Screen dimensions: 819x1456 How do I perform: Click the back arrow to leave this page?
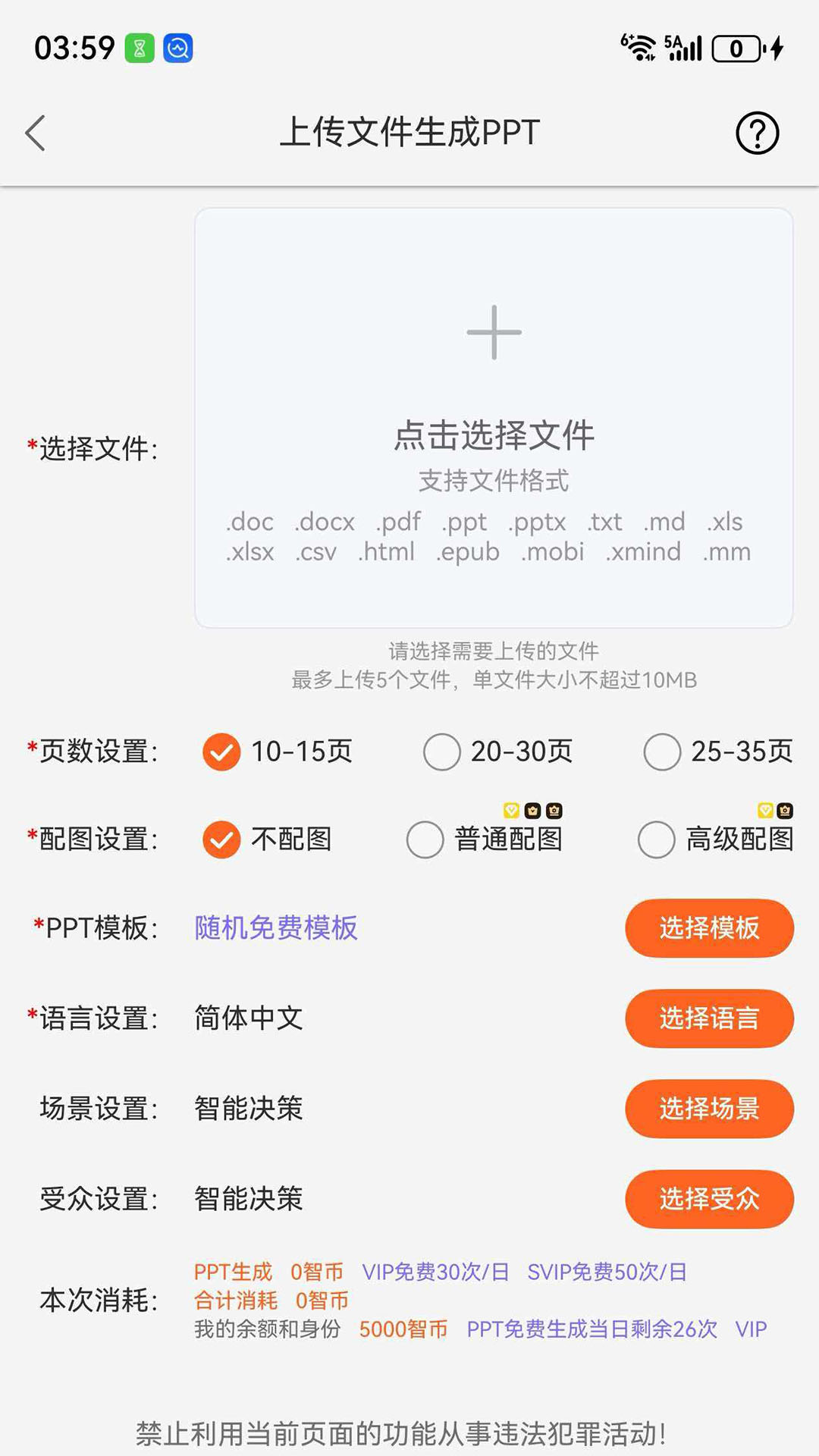[34, 133]
